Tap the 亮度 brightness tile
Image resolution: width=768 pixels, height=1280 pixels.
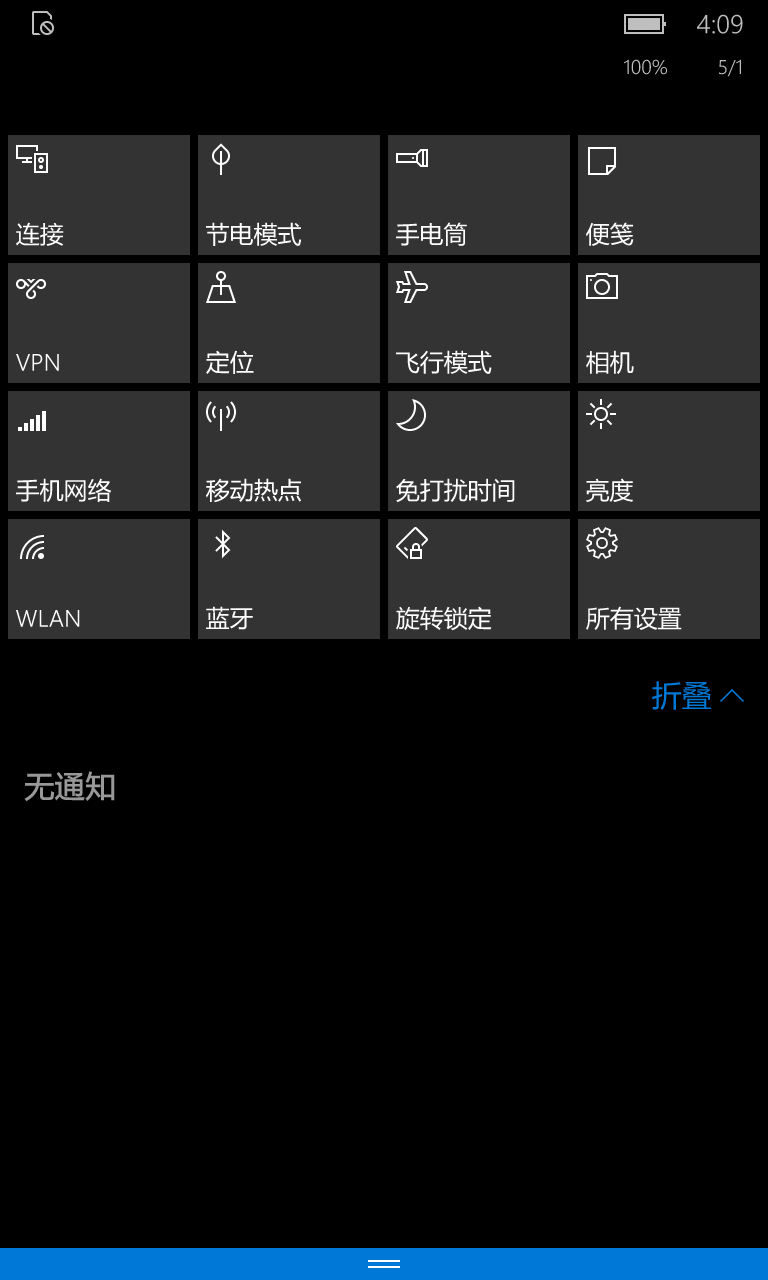click(669, 451)
